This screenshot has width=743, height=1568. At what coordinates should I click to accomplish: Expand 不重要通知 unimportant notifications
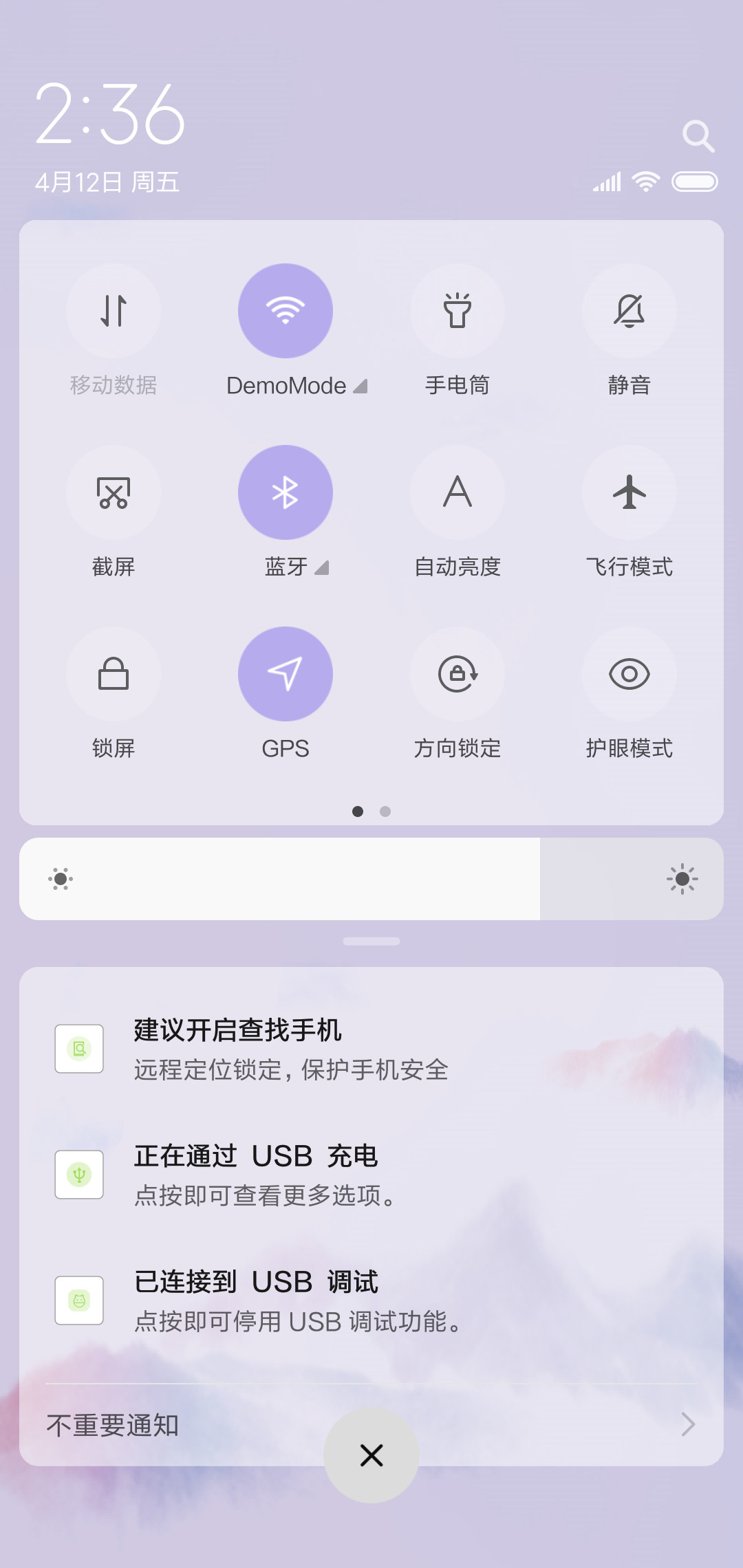pos(371,1425)
